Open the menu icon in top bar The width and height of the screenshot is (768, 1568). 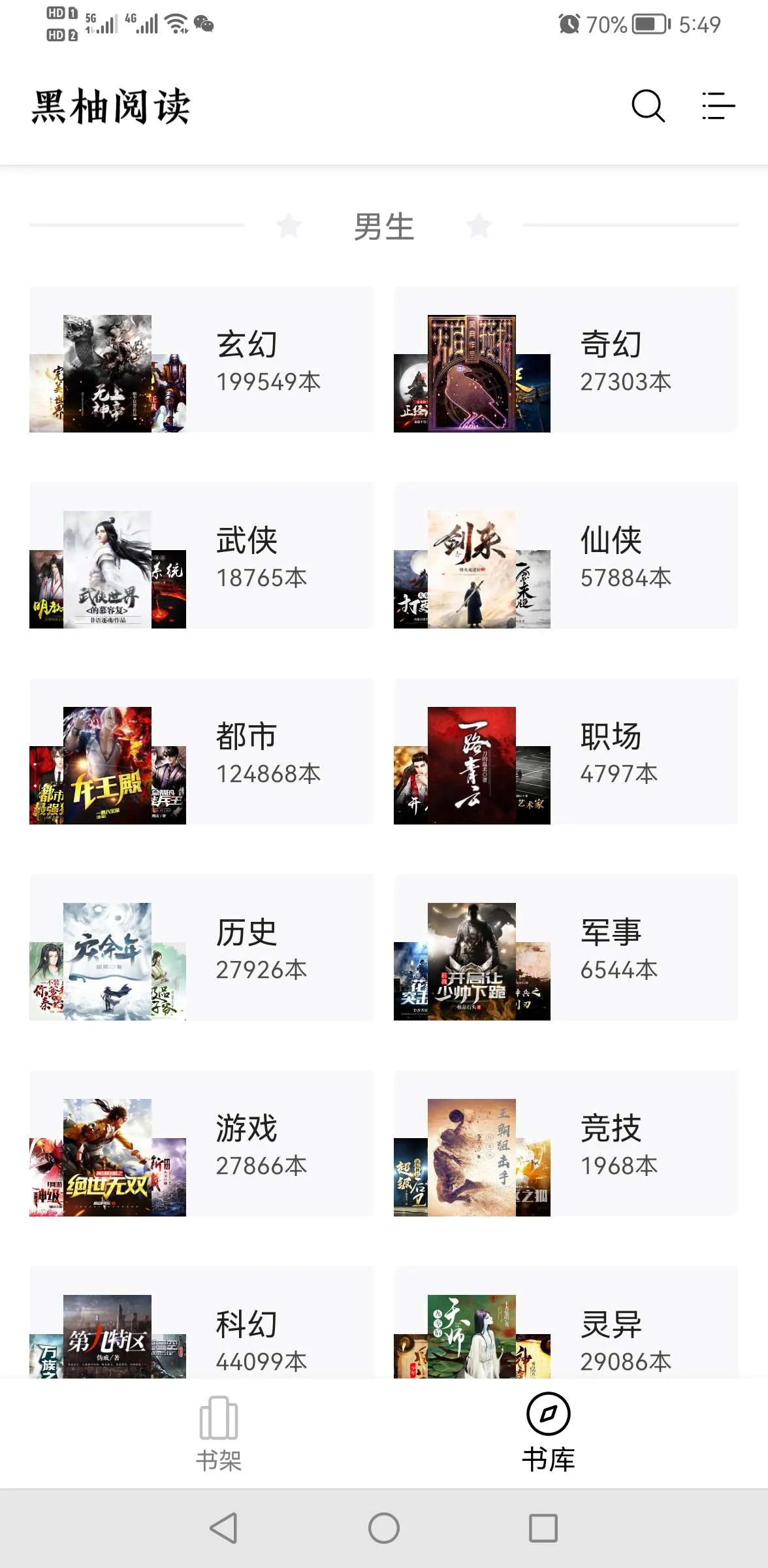[x=718, y=106]
